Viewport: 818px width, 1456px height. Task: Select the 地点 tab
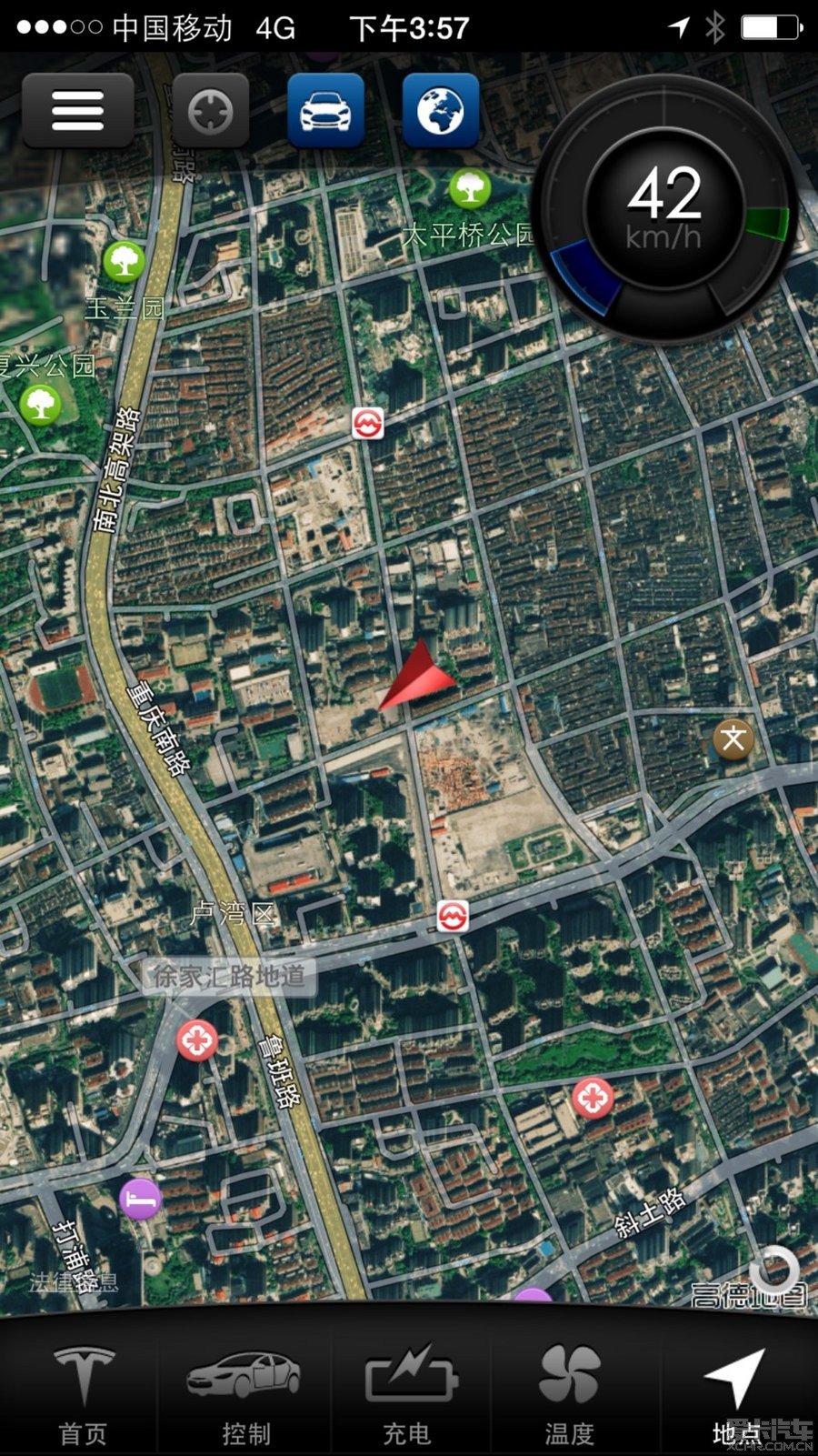pos(736,1393)
